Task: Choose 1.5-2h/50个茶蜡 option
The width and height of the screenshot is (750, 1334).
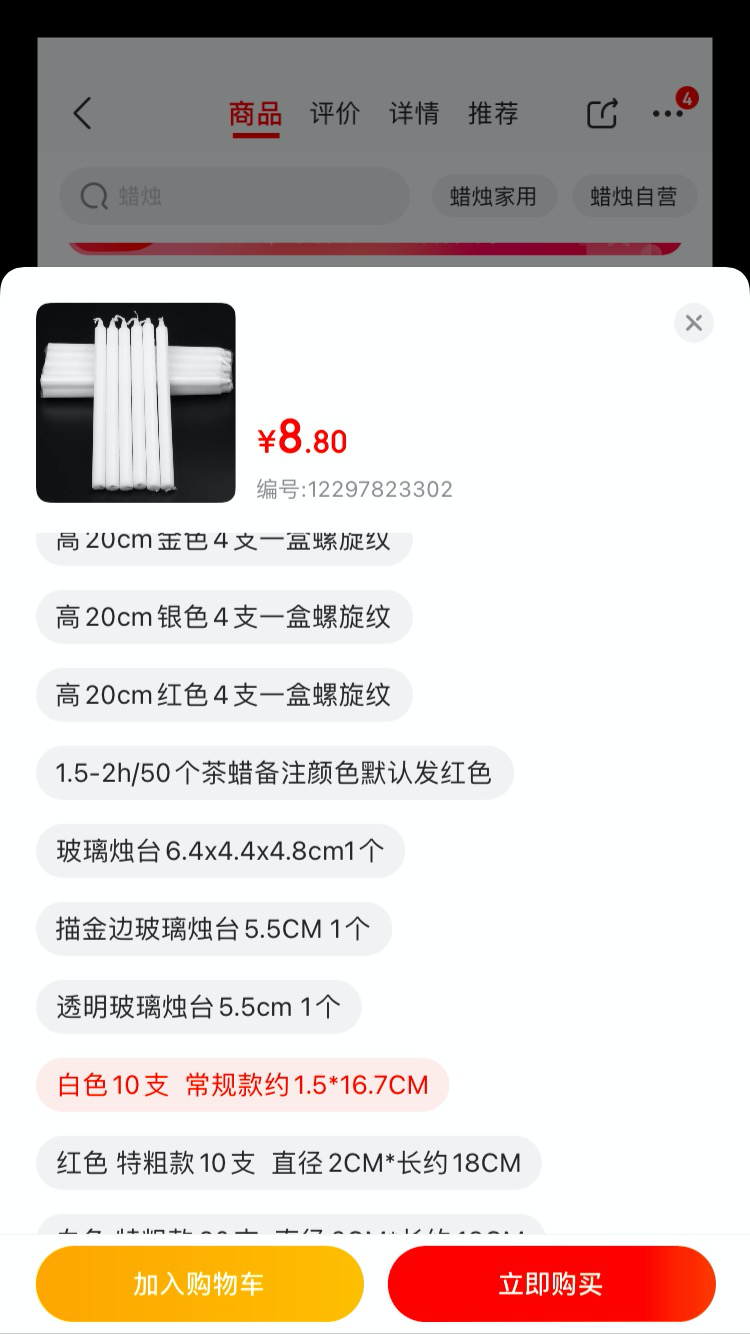Action: (274, 773)
